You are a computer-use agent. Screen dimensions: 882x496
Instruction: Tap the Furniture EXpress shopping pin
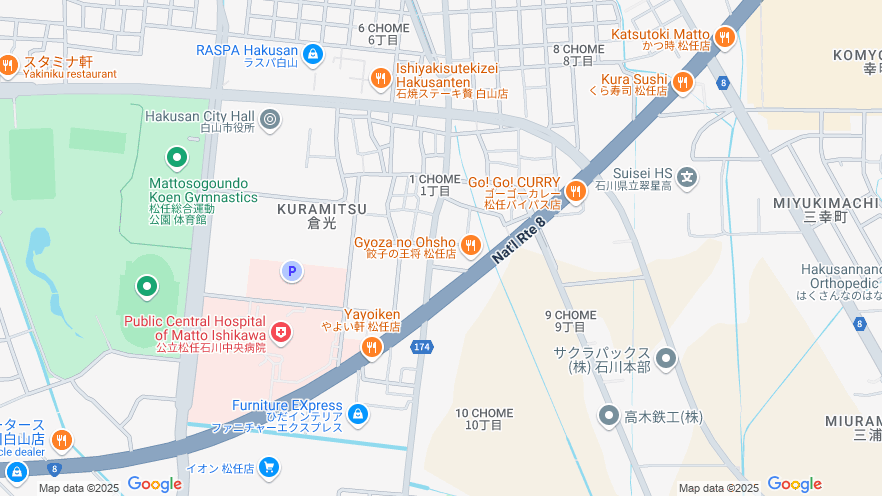pyautogui.click(x=358, y=413)
